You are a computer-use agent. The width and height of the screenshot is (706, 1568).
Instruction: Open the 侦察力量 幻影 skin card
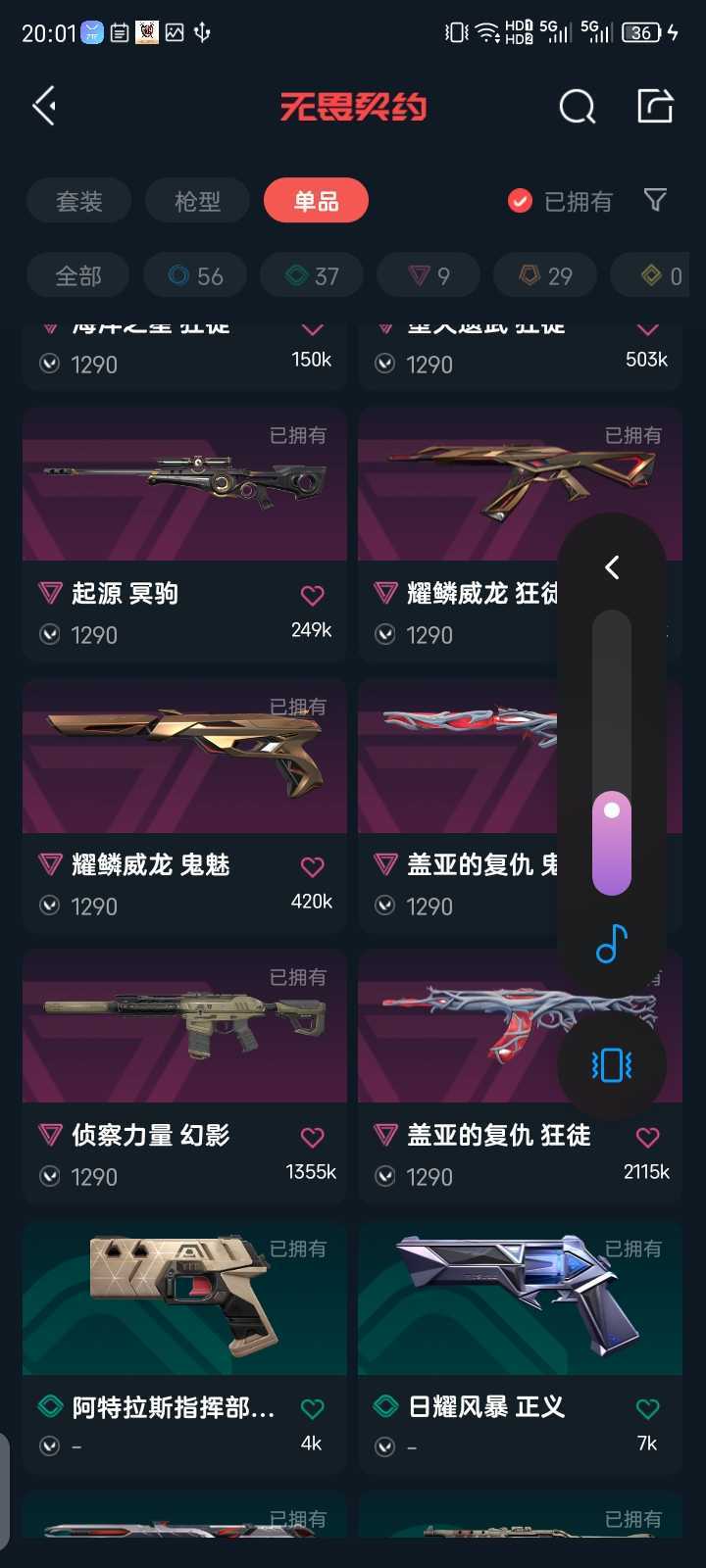[x=184, y=1076]
